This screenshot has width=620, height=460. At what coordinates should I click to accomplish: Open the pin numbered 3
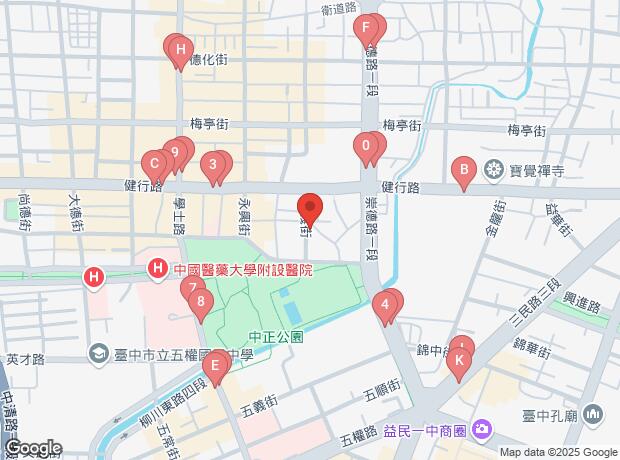click(x=213, y=165)
